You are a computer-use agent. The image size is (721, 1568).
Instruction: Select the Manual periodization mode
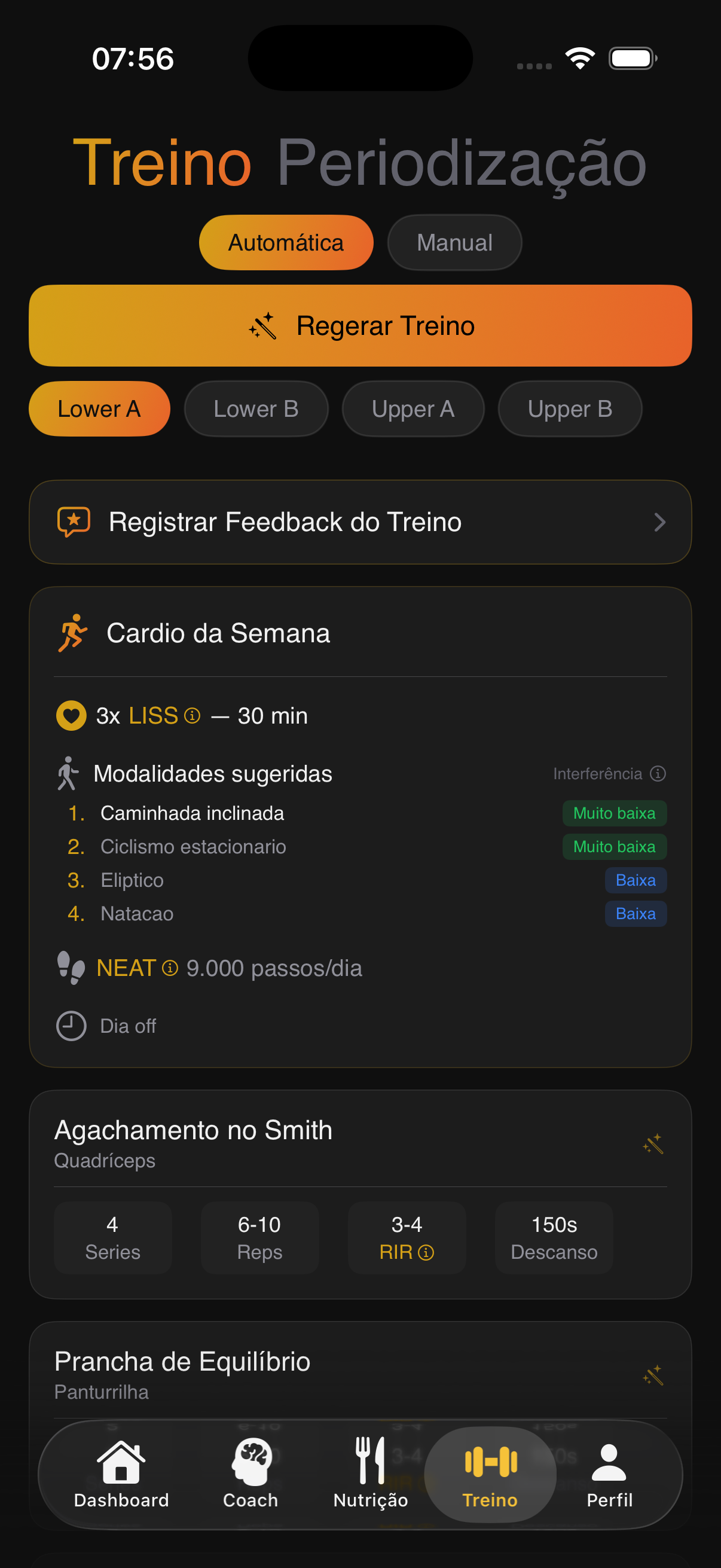coord(454,242)
